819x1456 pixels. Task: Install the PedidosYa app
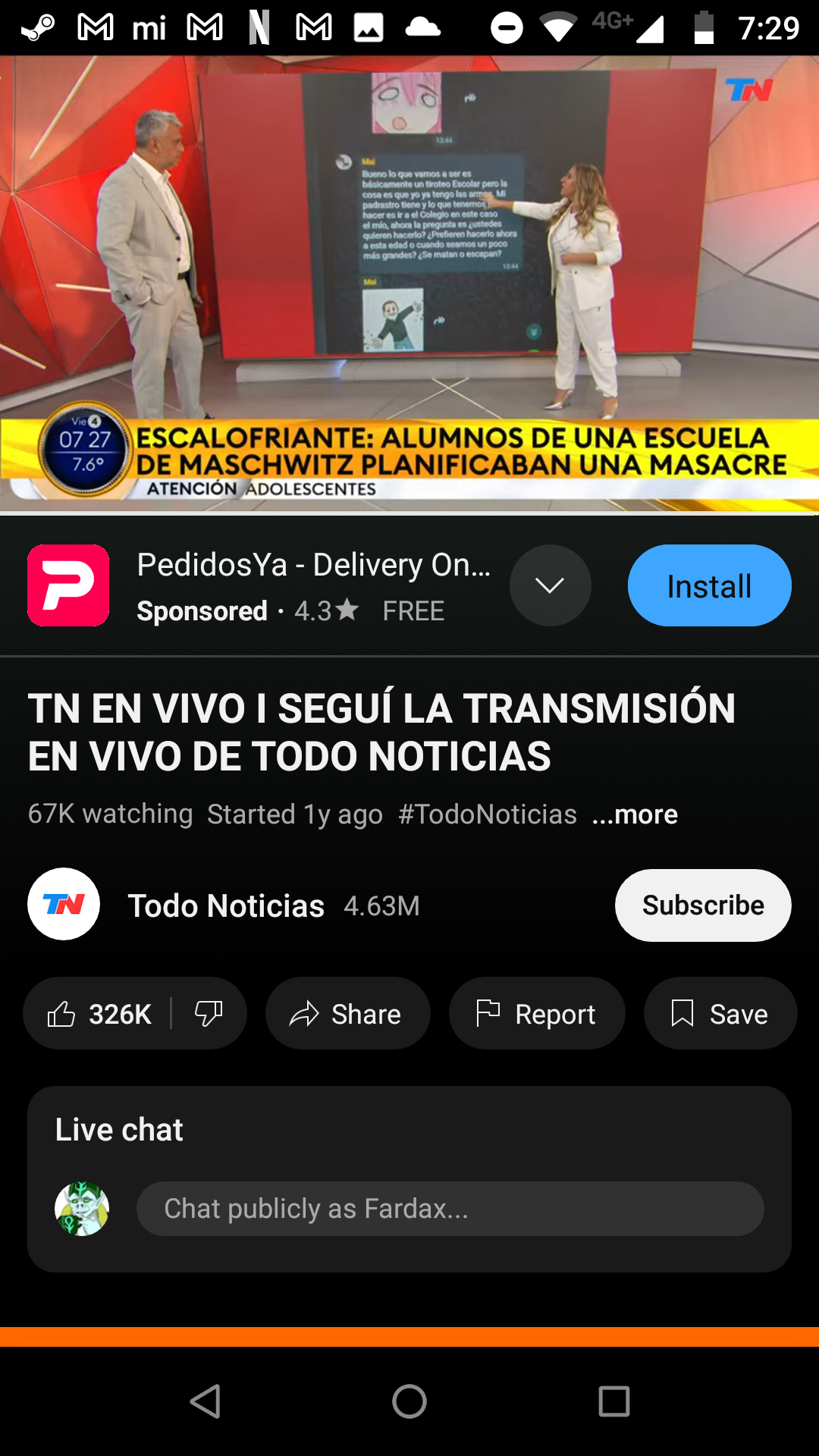coord(709,585)
